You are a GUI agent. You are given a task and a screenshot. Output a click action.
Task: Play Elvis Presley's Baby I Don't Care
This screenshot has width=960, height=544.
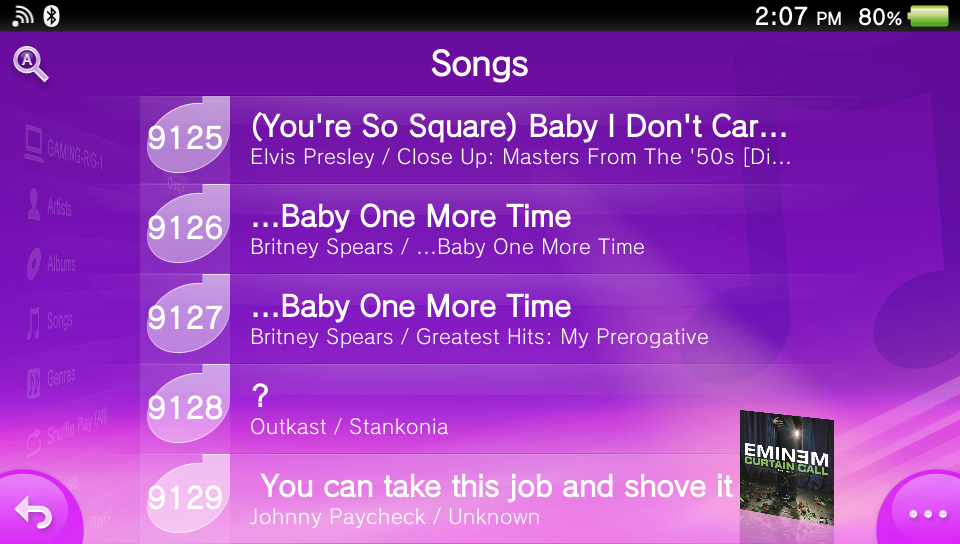[x=520, y=140]
